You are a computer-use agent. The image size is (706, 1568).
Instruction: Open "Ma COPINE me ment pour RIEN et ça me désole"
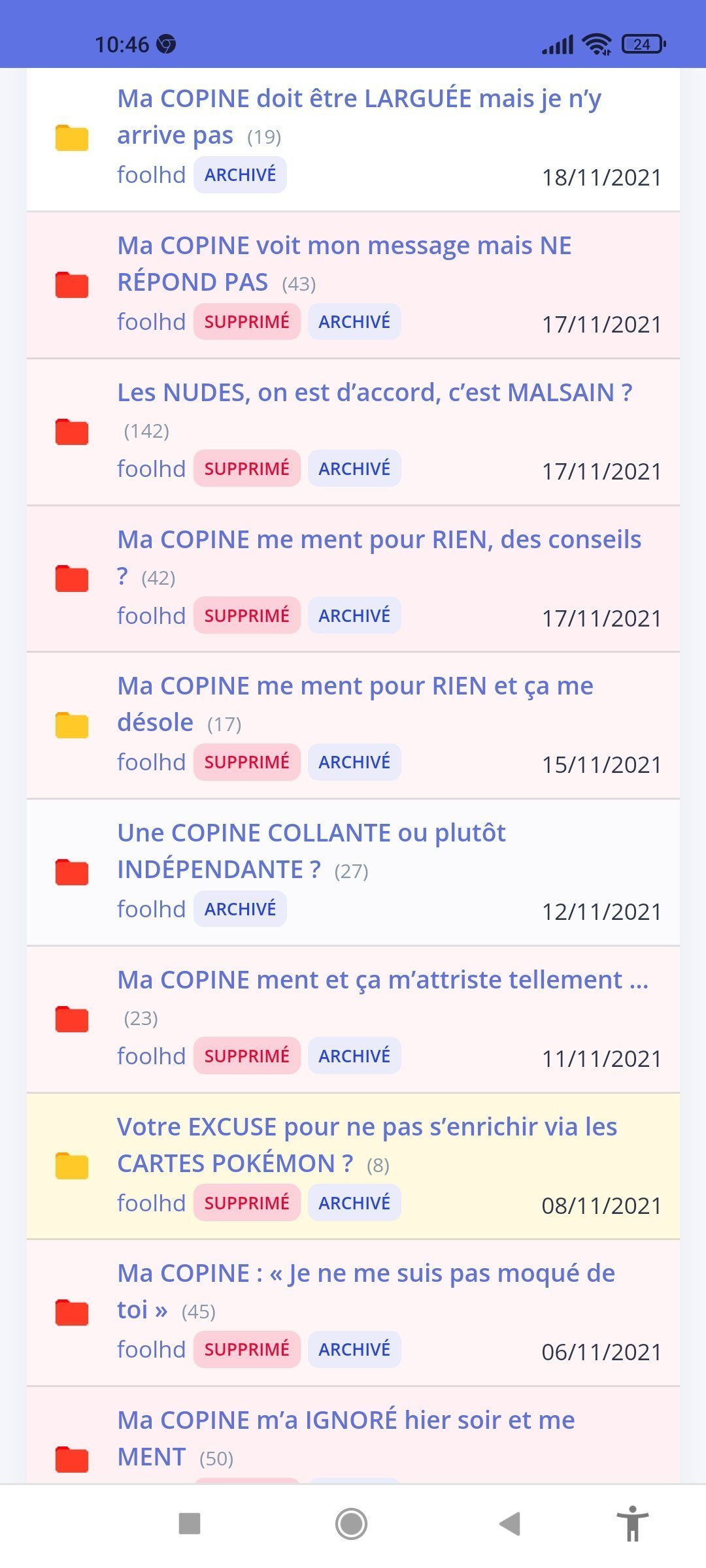(355, 704)
